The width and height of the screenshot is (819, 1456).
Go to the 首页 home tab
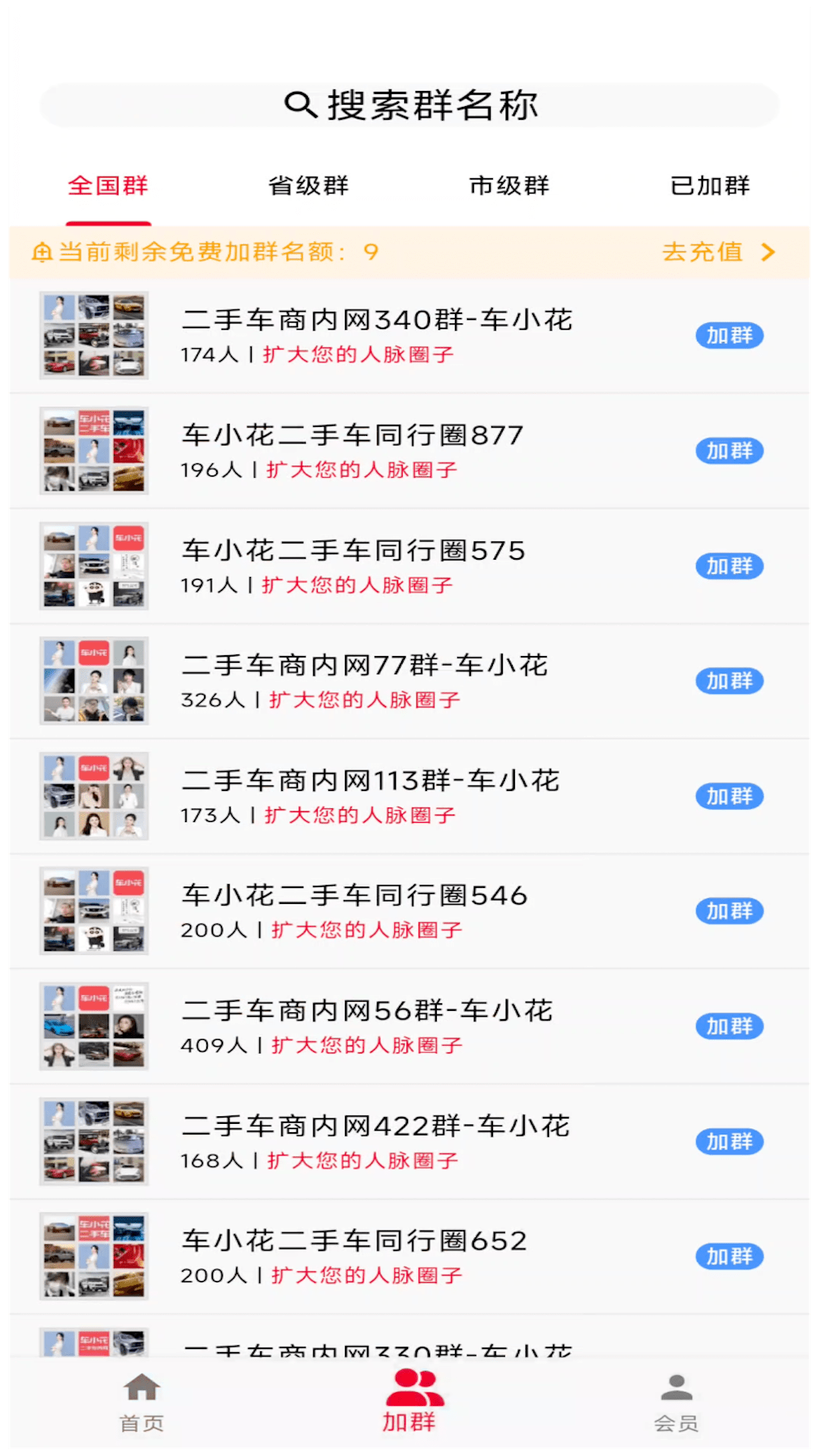142,1402
